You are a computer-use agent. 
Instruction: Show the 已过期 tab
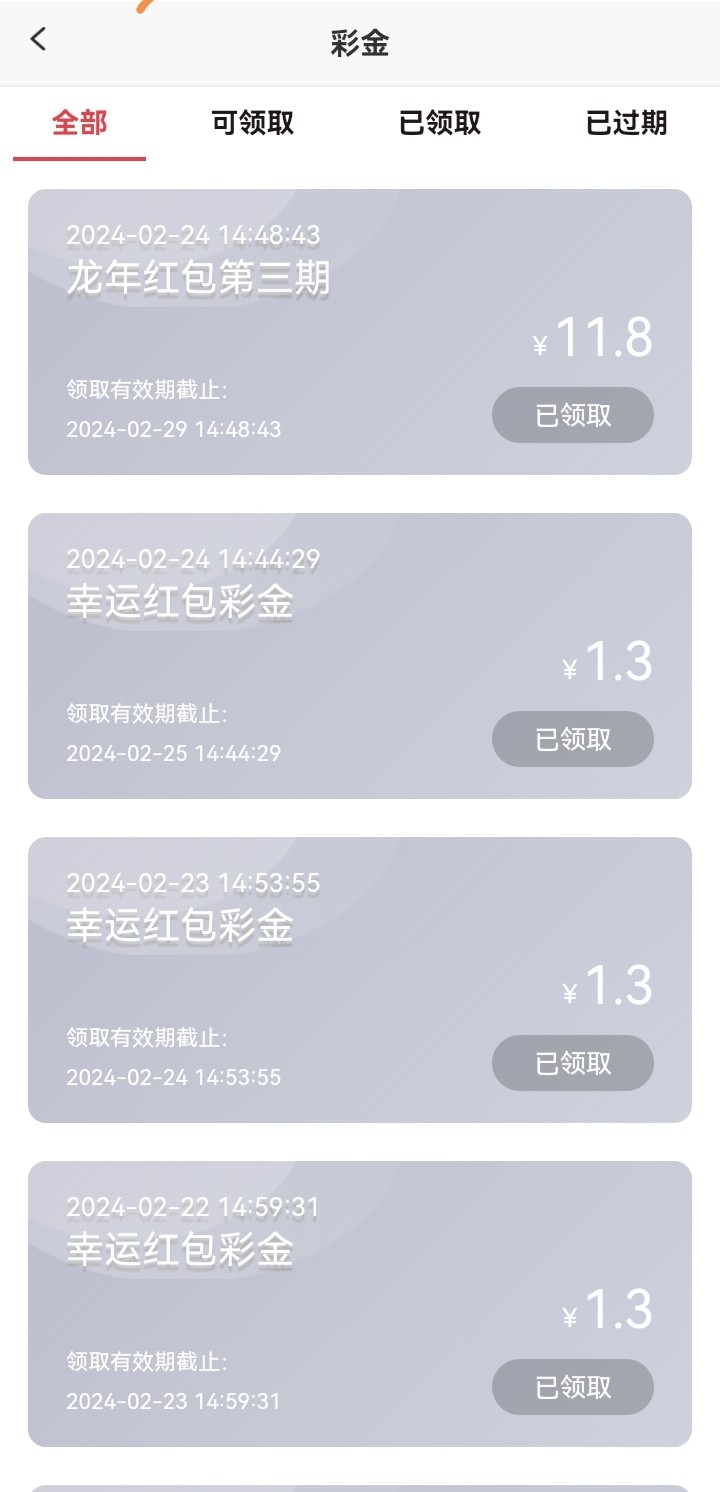[x=626, y=123]
